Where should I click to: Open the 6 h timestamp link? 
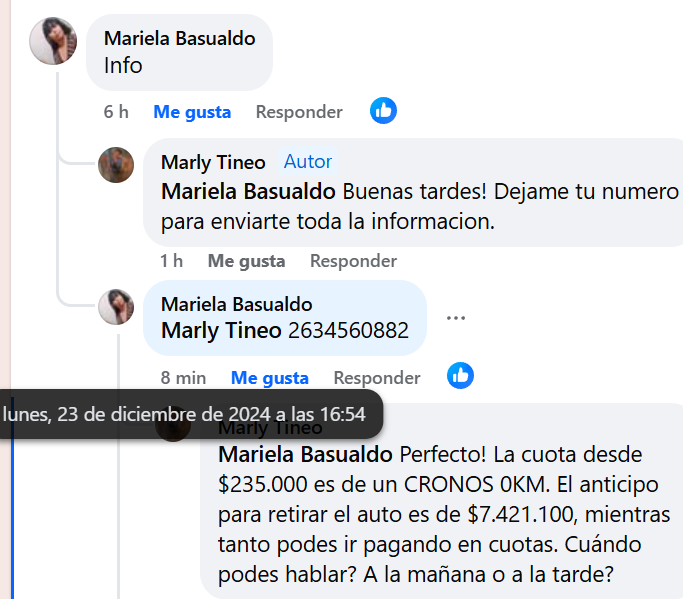[x=116, y=112]
